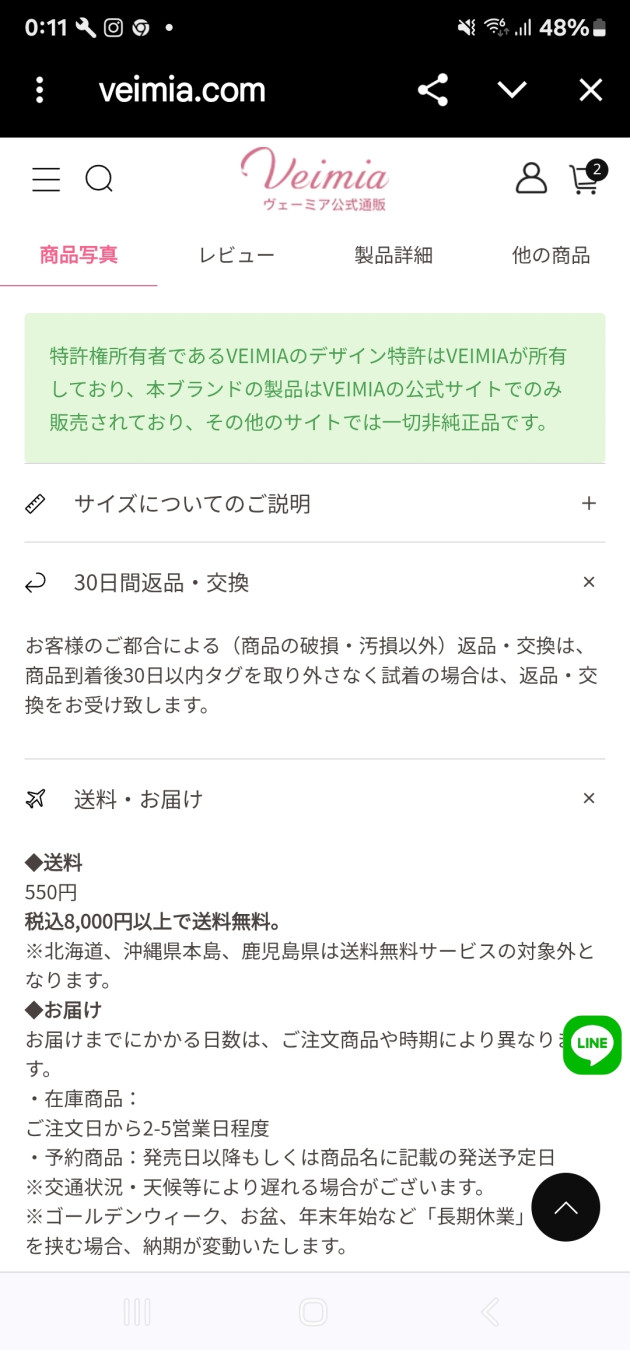Go back using system navigation bar
Screen dimensions: 630x1350
point(490,1312)
